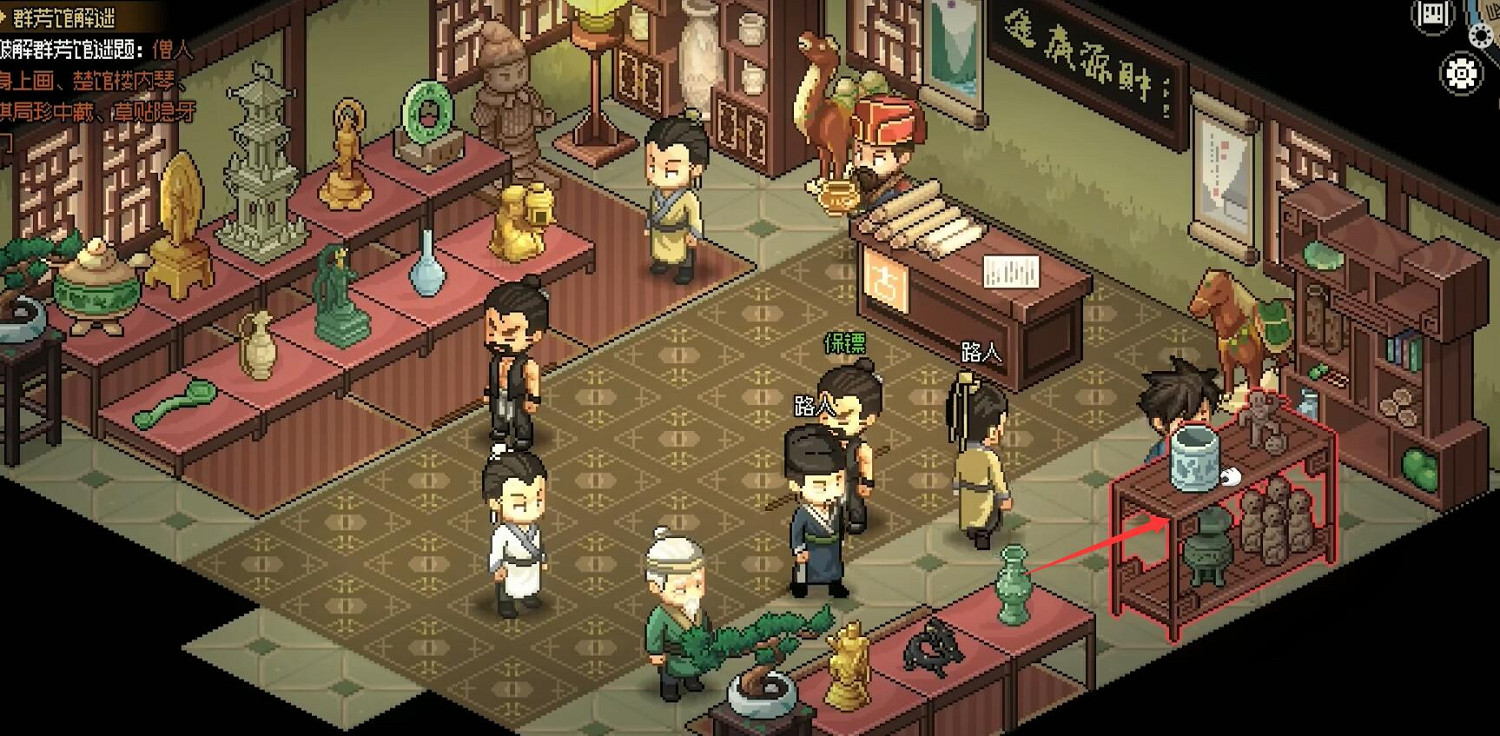Inspect the red-outlined antique shelf

click(1226, 520)
